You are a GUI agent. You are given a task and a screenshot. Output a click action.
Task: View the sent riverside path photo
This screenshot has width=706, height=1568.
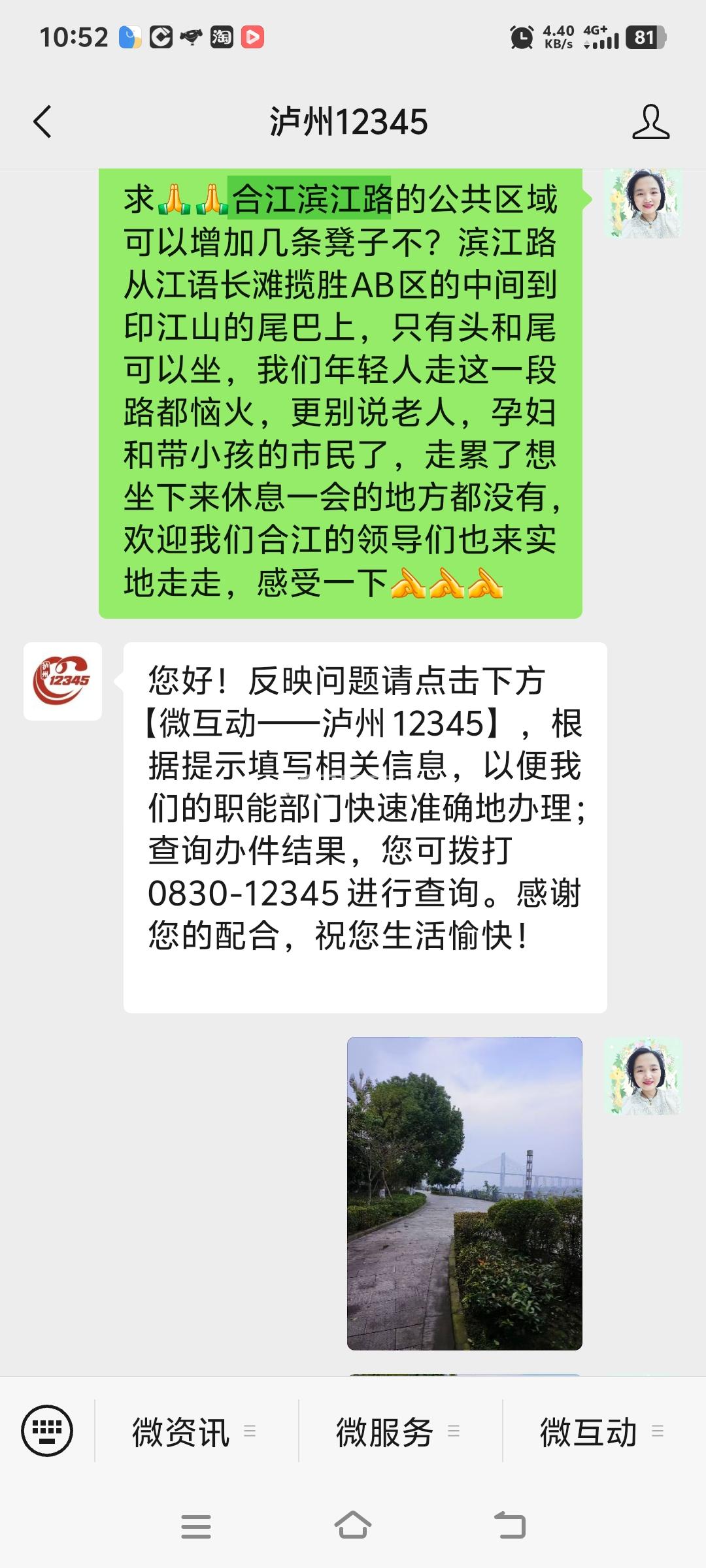[x=464, y=1193]
